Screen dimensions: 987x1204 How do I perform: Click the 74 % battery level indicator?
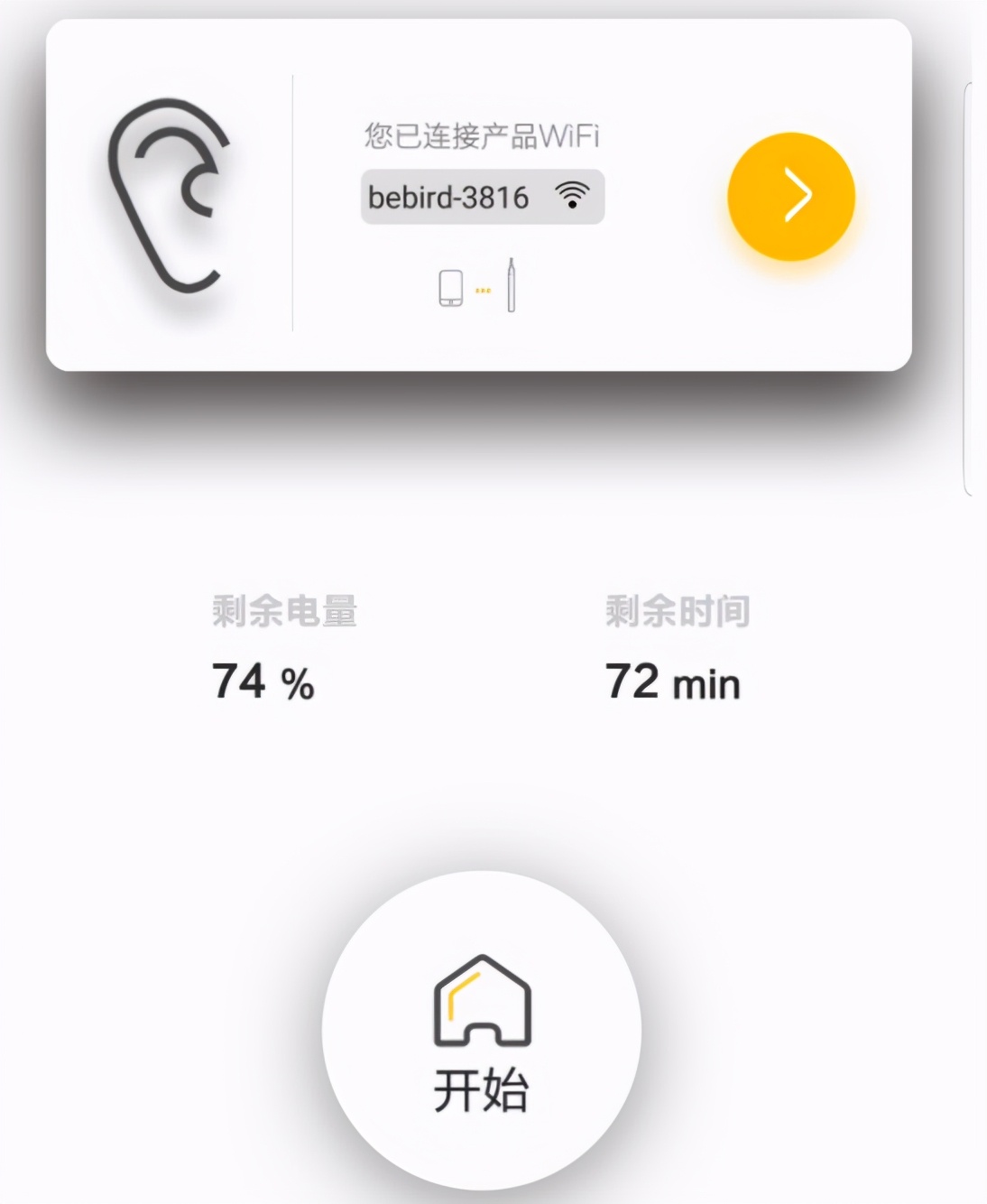point(263,683)
